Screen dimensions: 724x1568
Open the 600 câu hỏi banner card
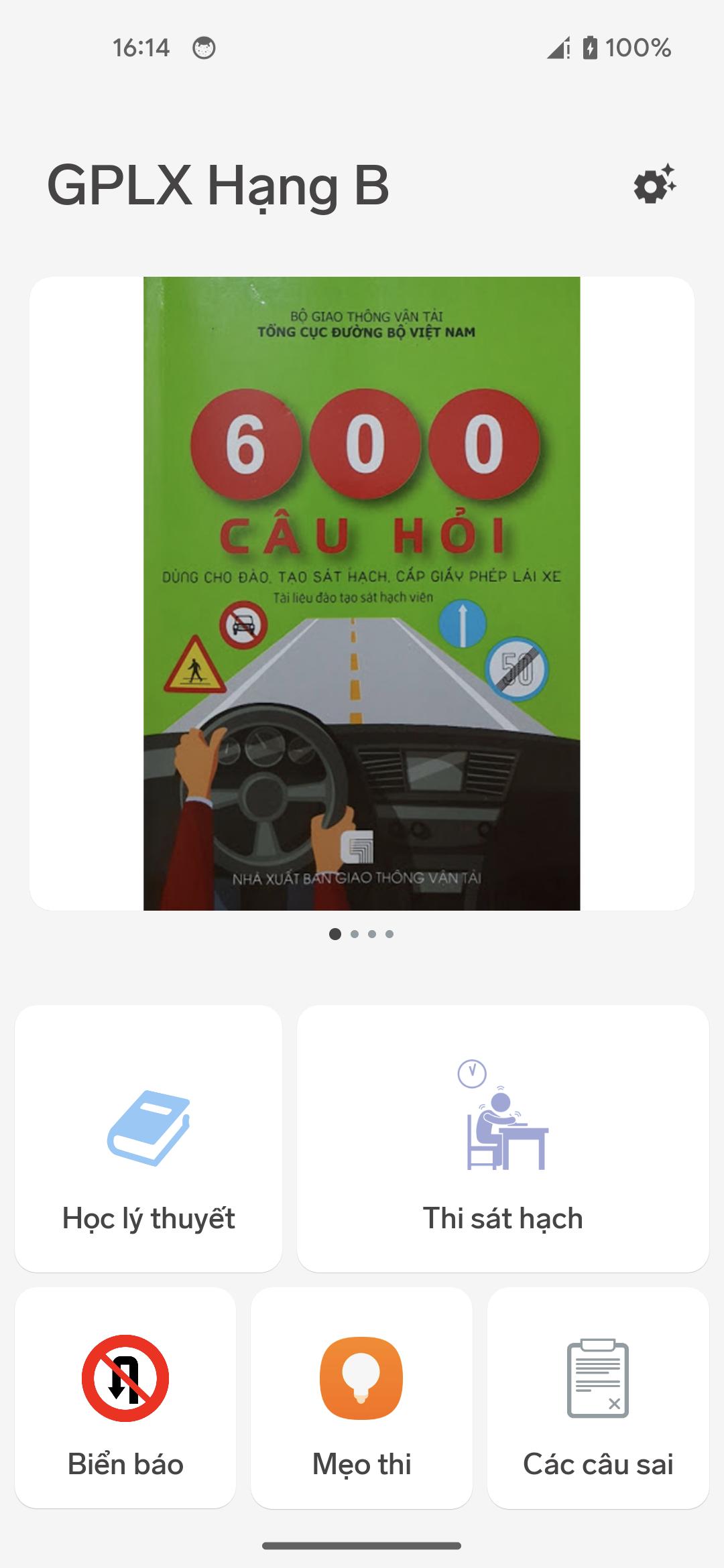[x=361, y=593]
